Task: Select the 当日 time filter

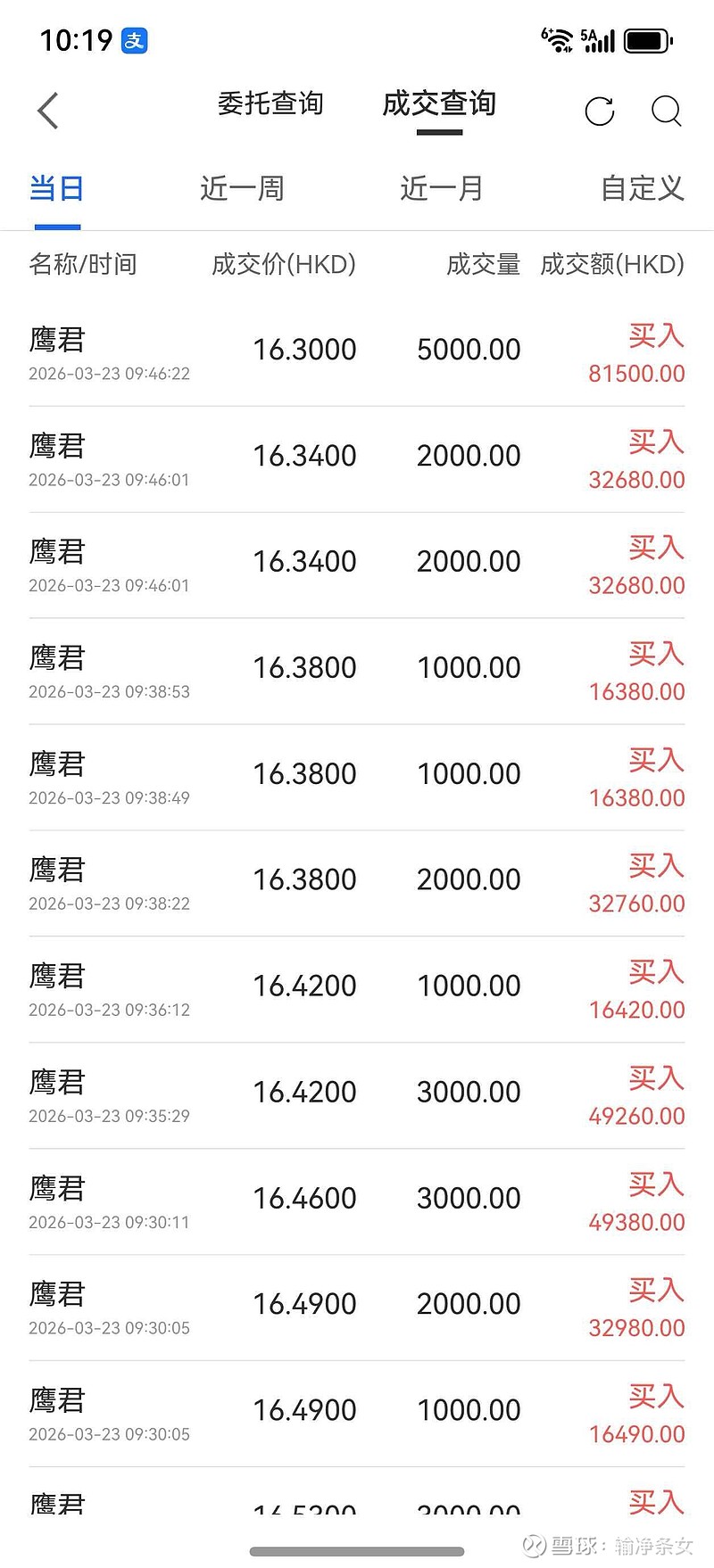Action: 56,188
